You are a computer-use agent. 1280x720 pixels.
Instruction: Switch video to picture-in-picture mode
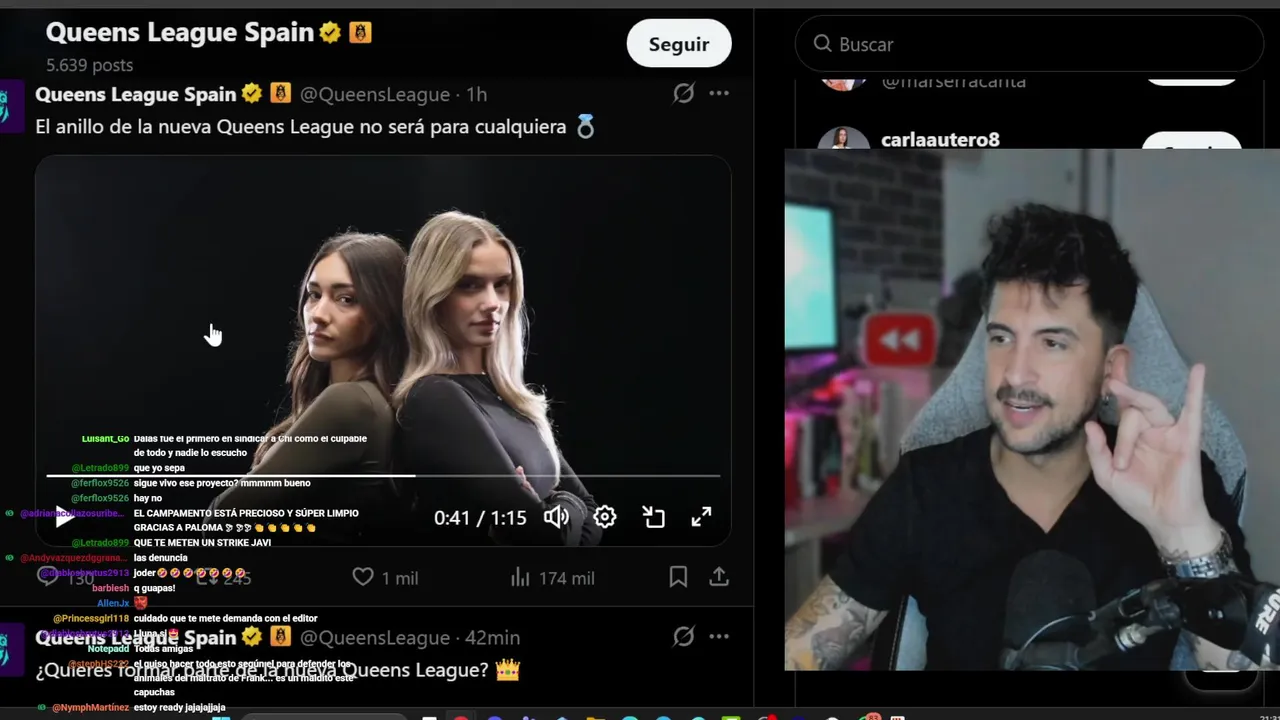653,517
